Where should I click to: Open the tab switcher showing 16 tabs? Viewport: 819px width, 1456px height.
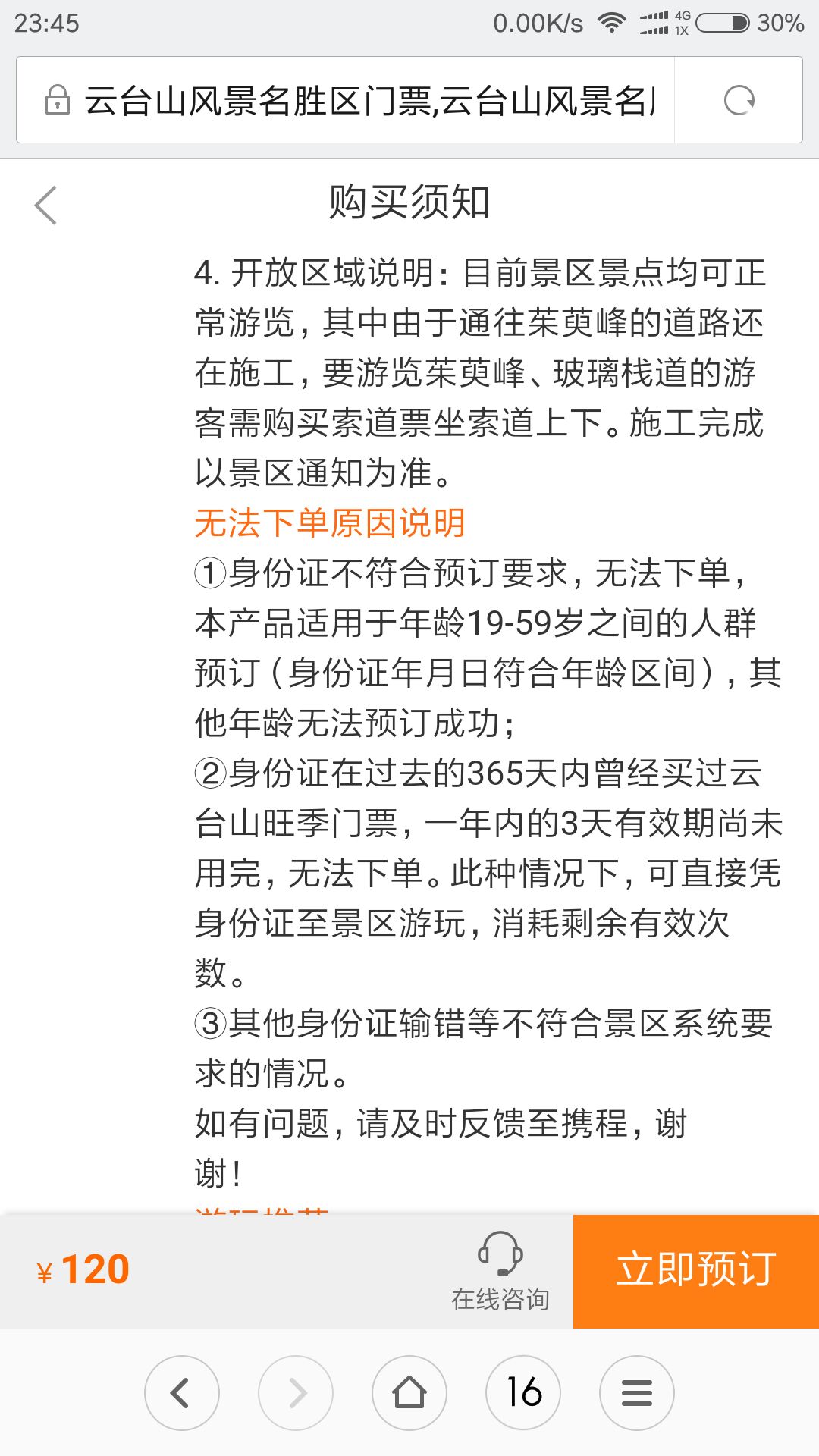[523, 1393]
